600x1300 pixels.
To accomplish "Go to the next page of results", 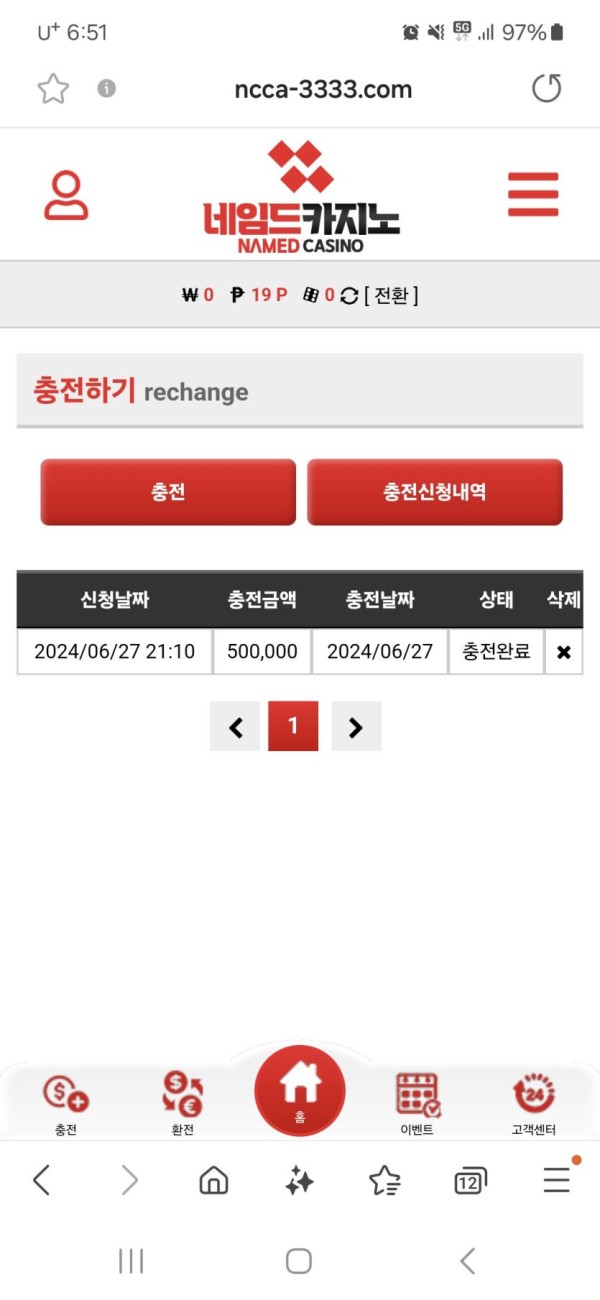I will point(356,727).
